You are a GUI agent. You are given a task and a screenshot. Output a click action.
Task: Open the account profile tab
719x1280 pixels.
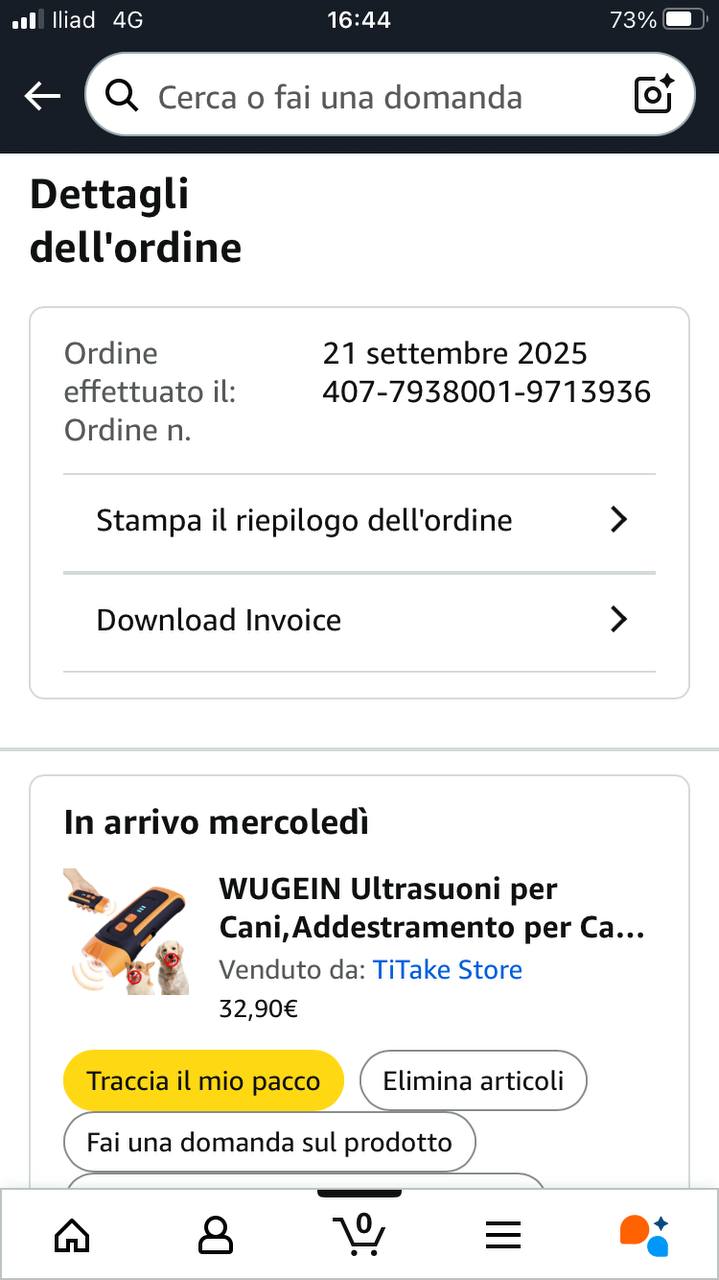[215, 1235]
